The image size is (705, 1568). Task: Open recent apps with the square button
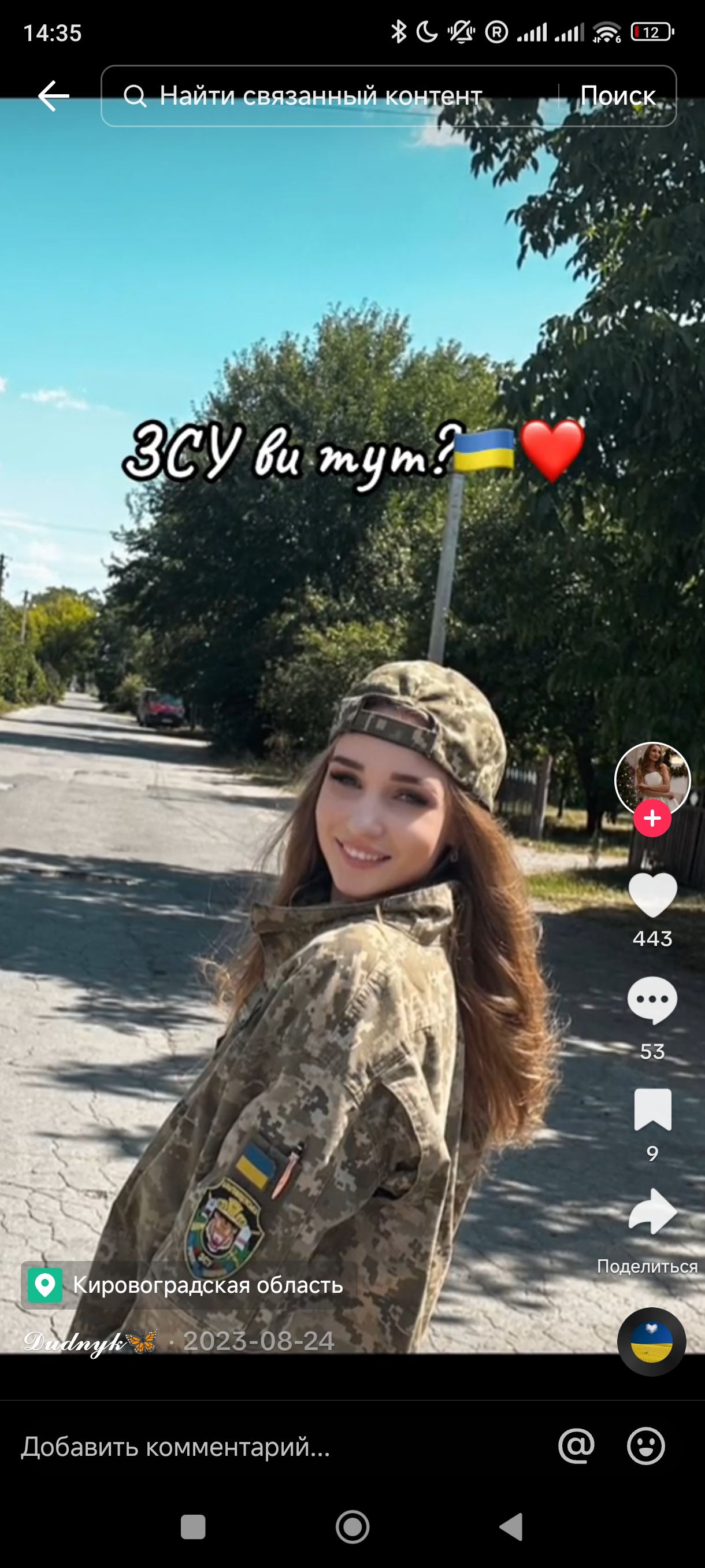pyautogui.click(x=193, y=1527)
